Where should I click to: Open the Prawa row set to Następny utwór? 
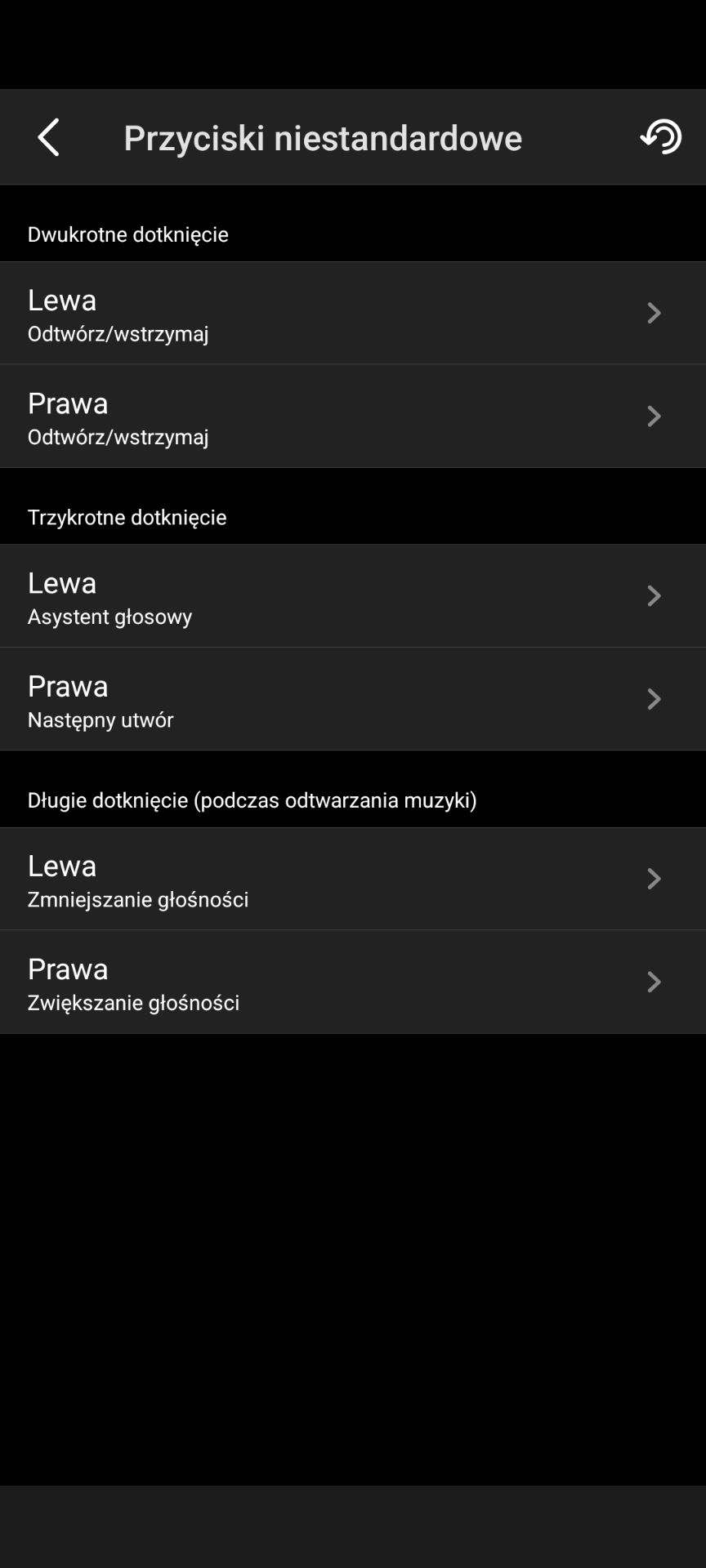point(353,699)
